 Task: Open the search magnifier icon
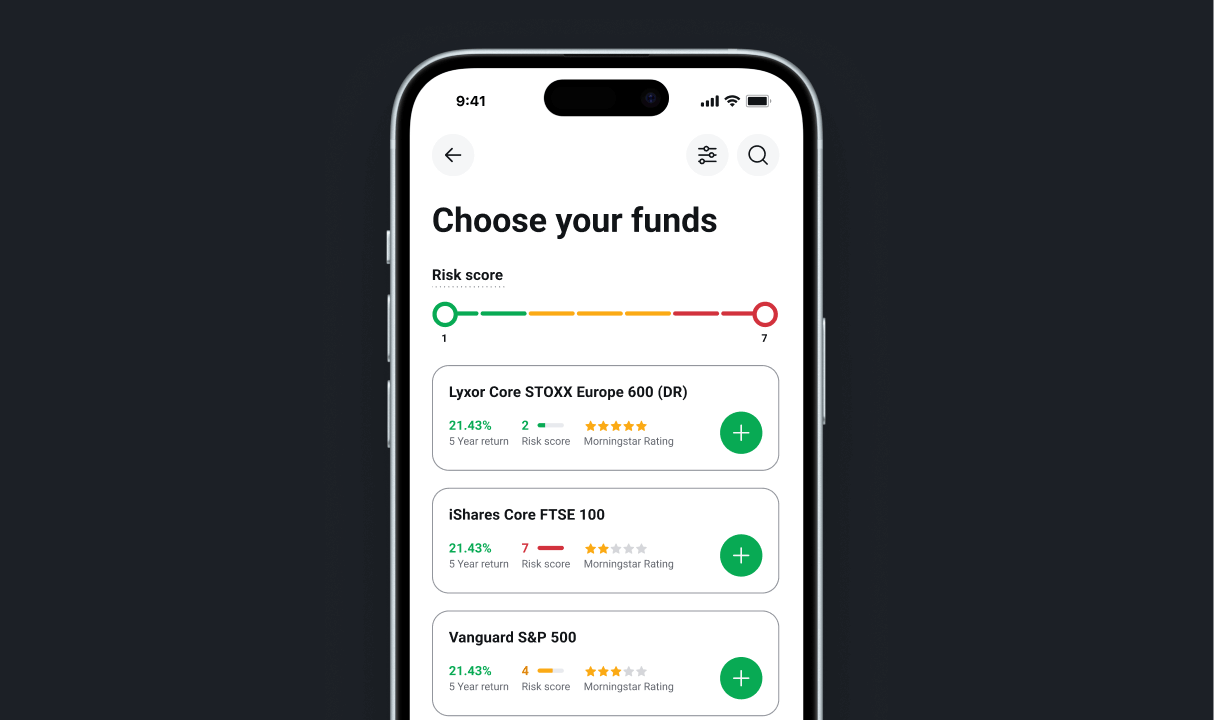[x=758, y=155]
